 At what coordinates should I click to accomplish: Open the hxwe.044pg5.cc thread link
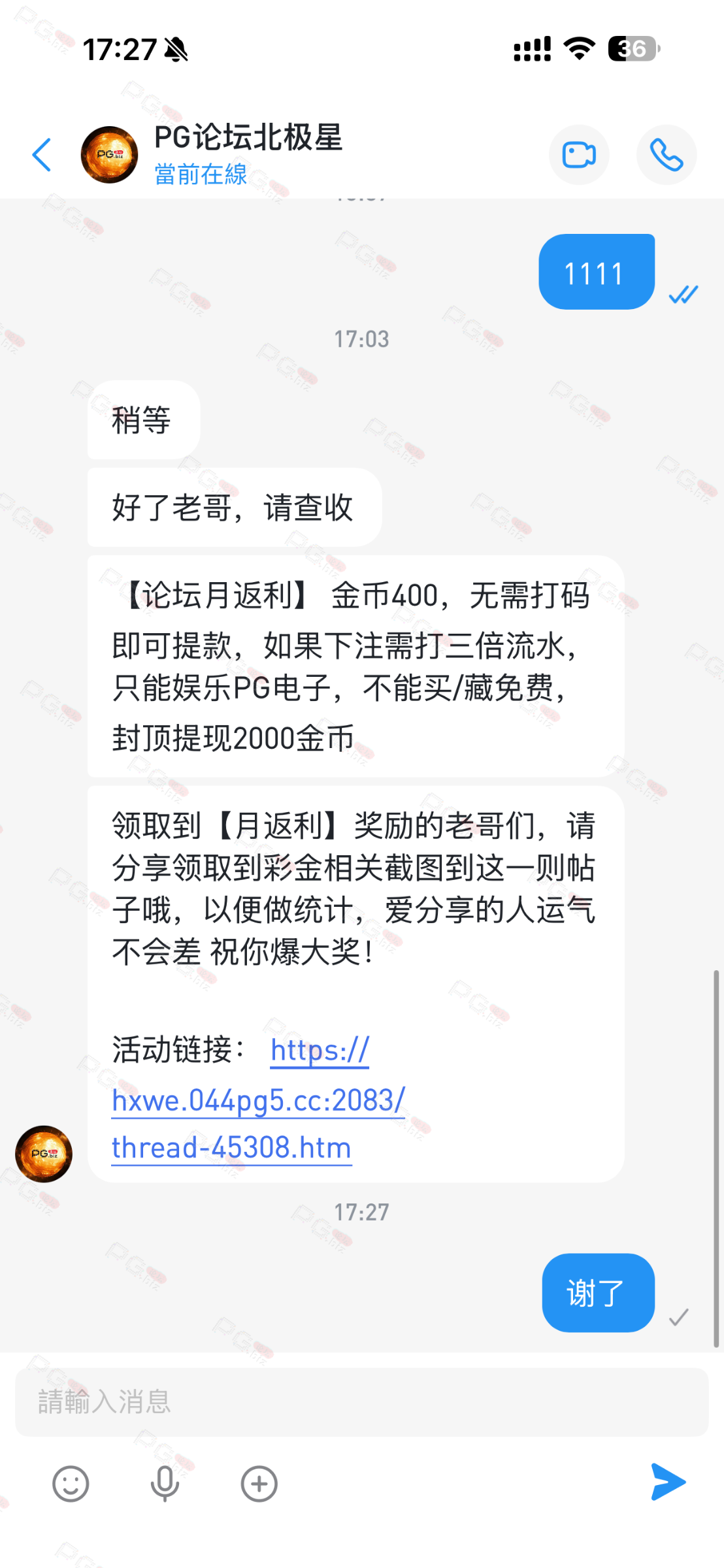pyautogui.click(x=258, y=1102)
